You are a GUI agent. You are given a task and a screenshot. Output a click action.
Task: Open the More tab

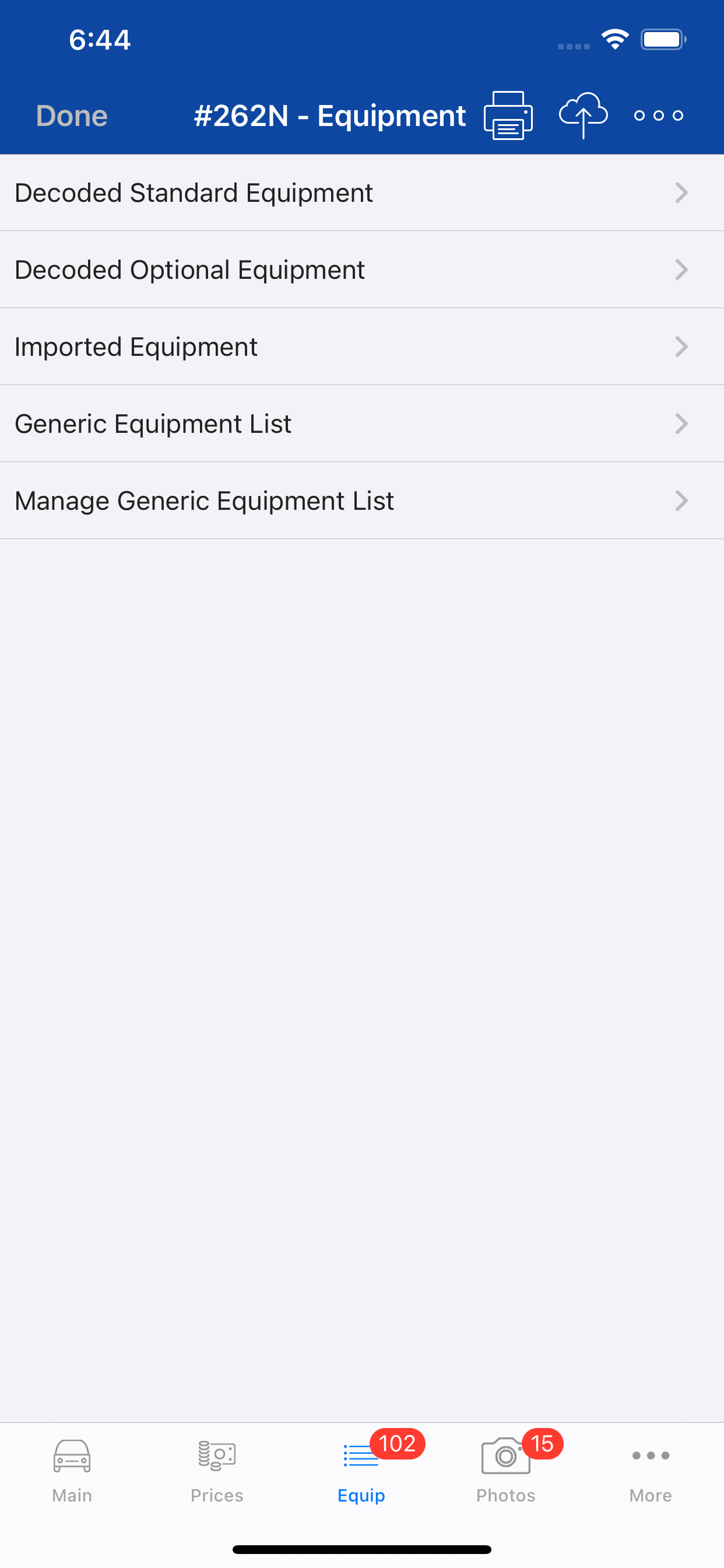coord(651,1471)
